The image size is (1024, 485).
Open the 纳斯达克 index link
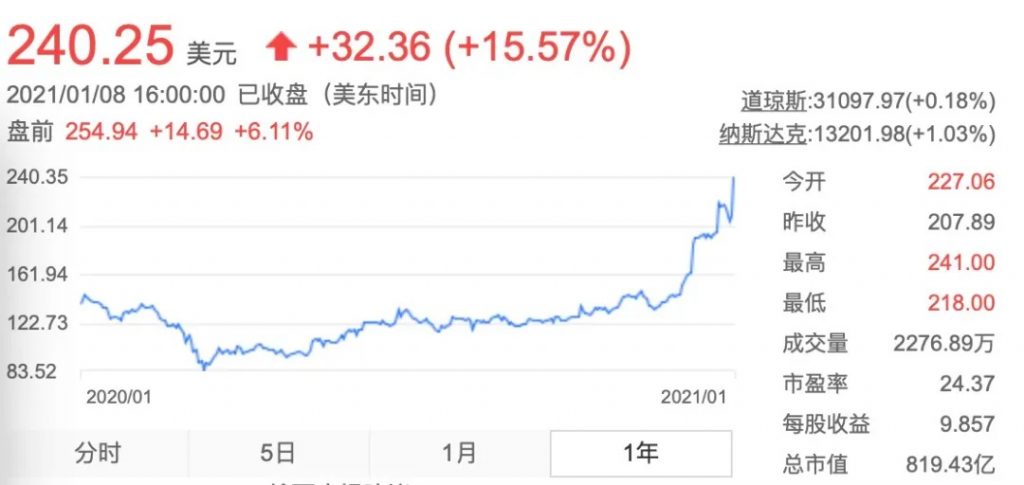coord(764,134)
